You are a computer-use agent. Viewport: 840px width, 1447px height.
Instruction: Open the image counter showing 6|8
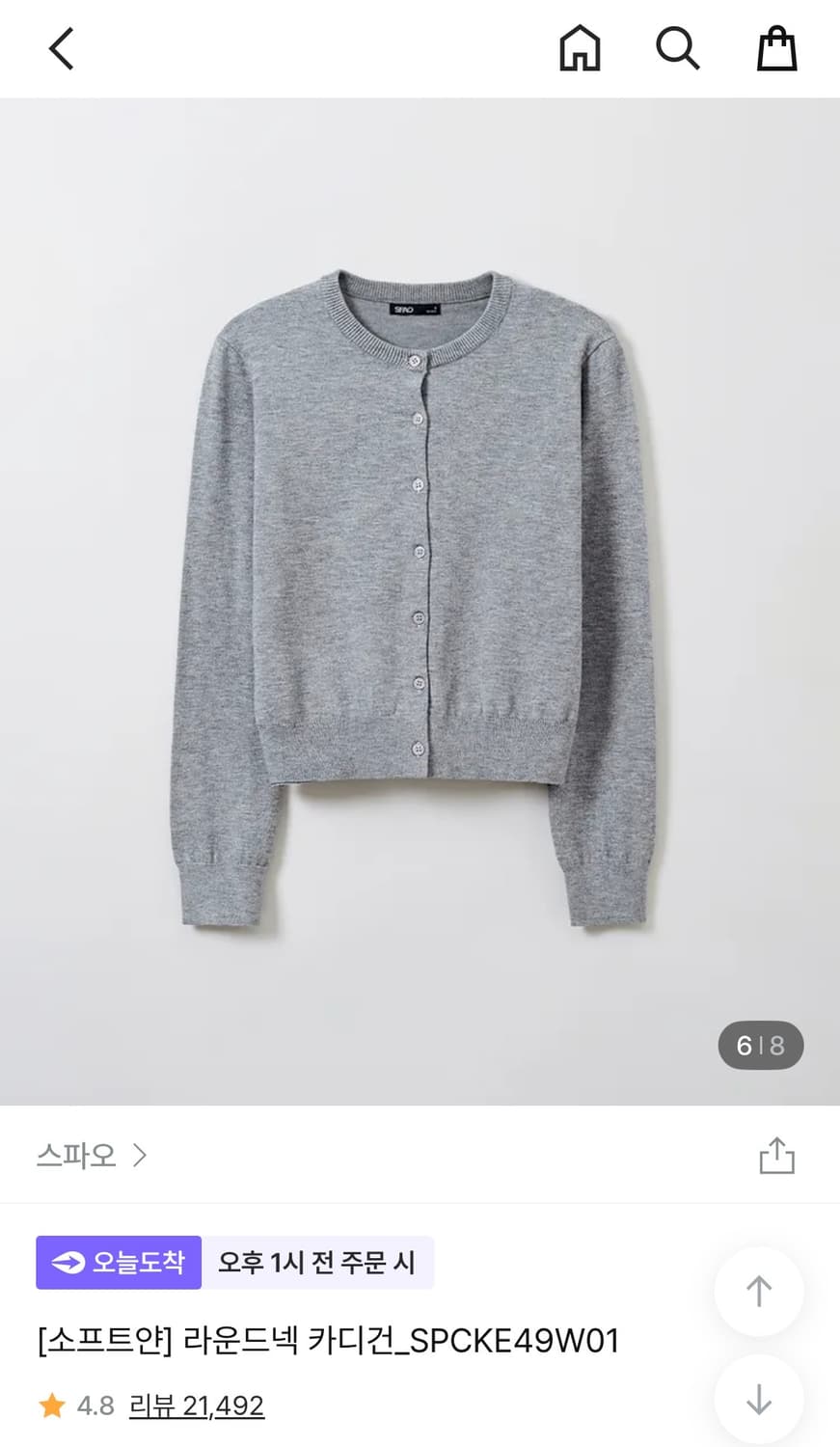tap(761, 1046)
